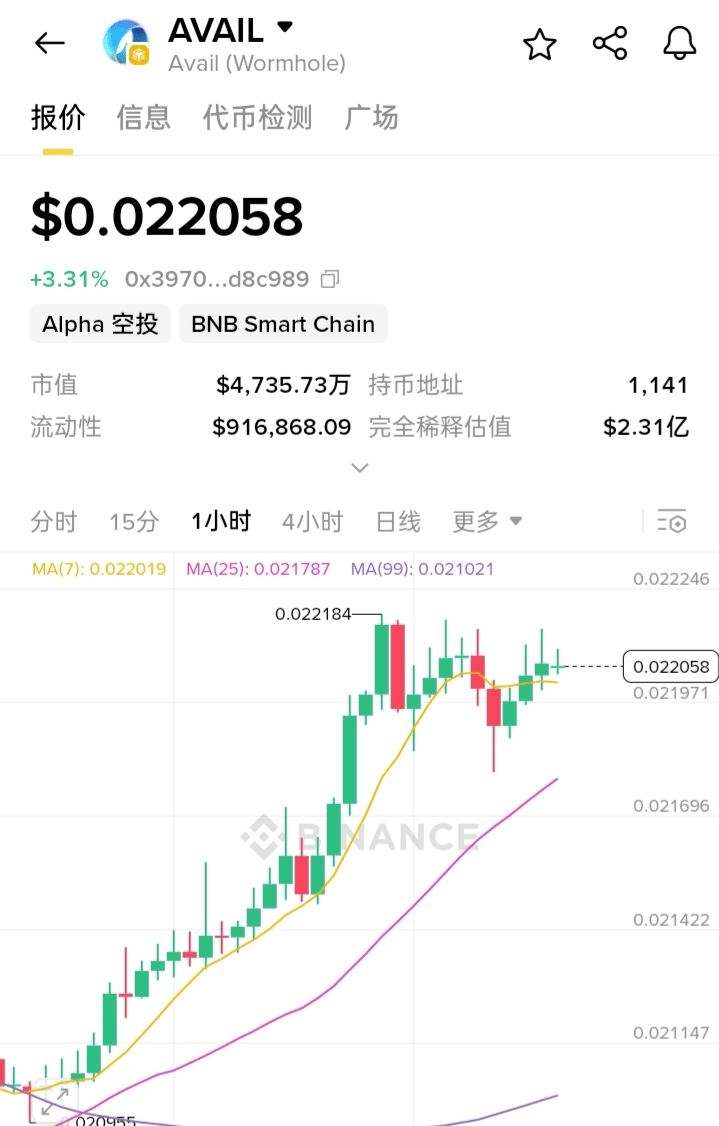The height and width of the screenshot is (1126, 719).
Task: Expand chart to fullscreen
Action: click(x=53, y=1102)
